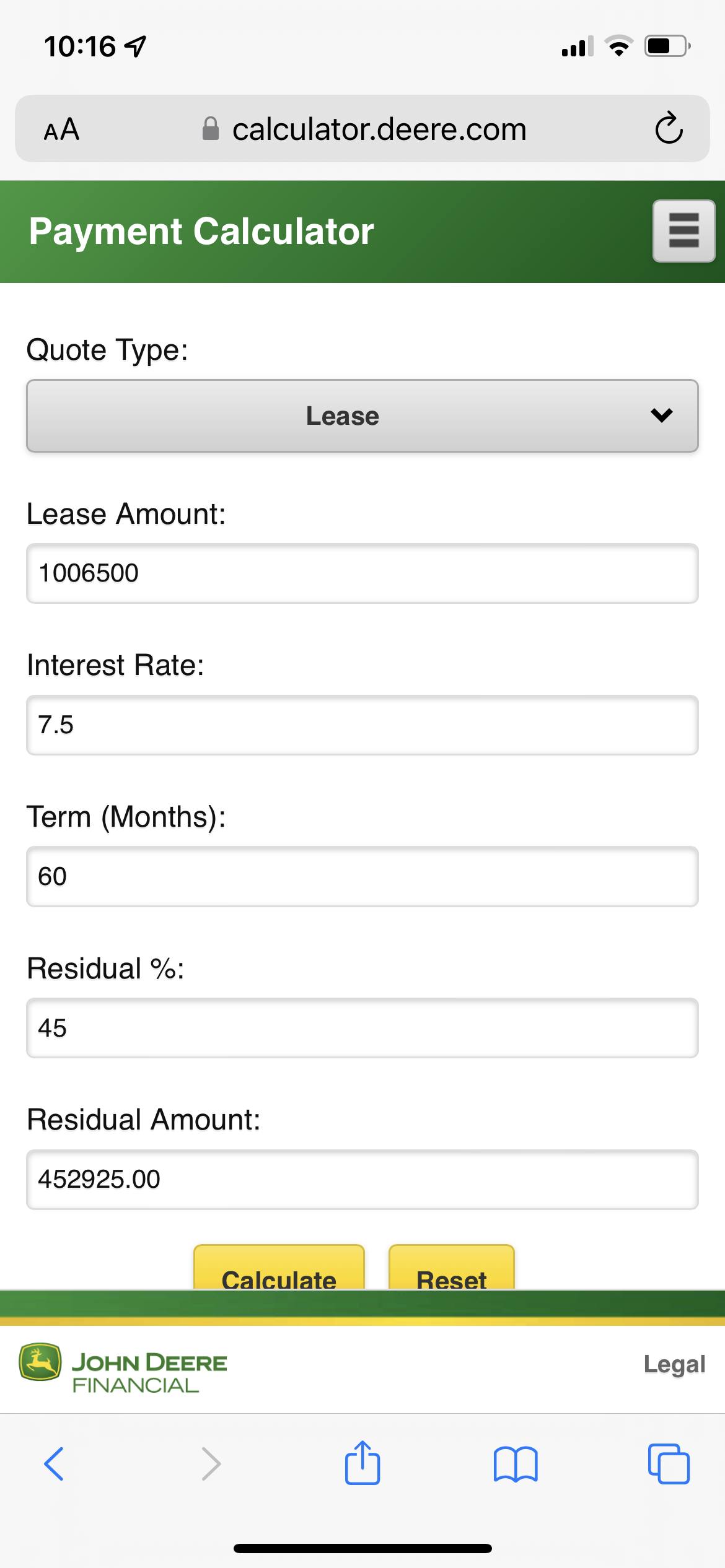This screenshot has width=725, height=1568.
Task: Open the Legal link in the footer
Action: [x=674, y=1365]
